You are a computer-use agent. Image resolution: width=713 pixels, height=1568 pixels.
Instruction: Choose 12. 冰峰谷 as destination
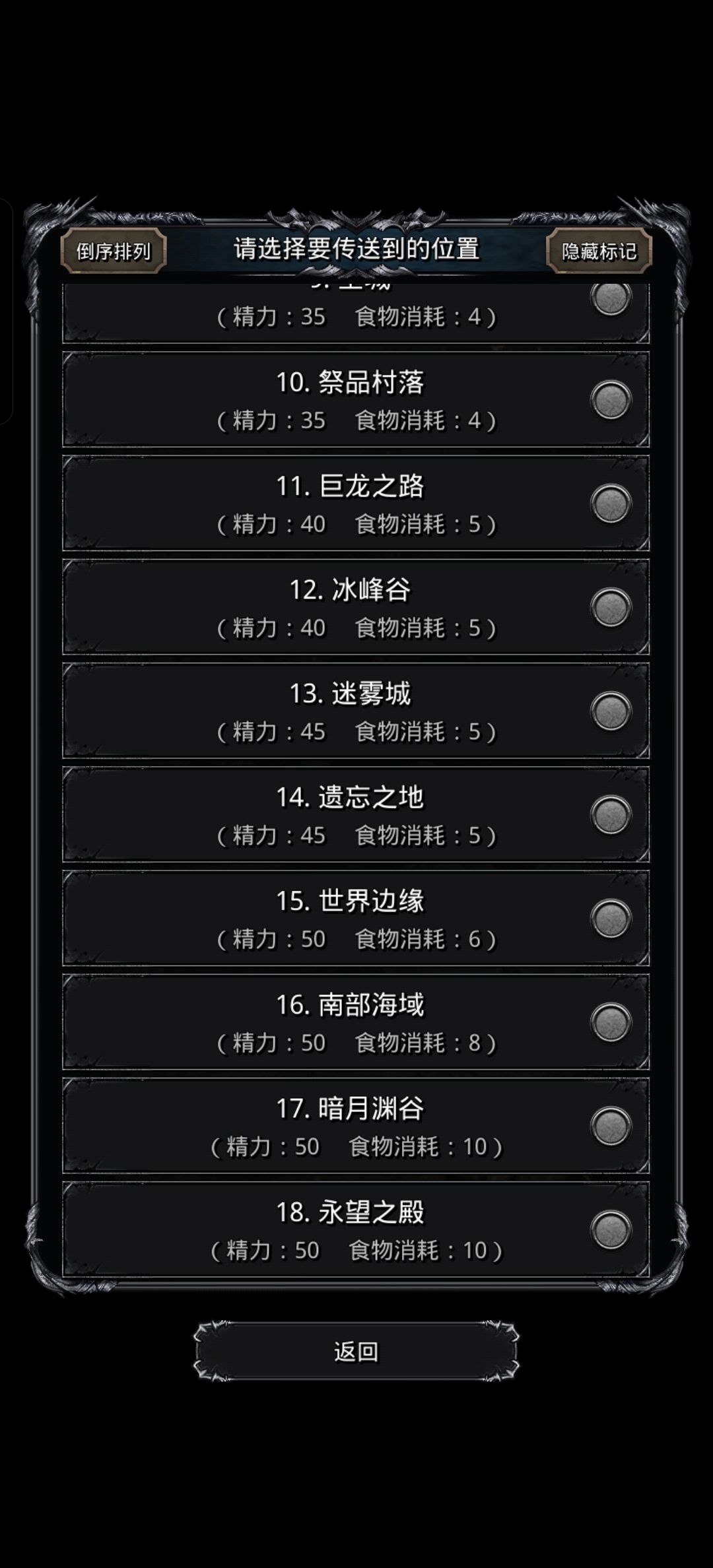click(356, 606)
